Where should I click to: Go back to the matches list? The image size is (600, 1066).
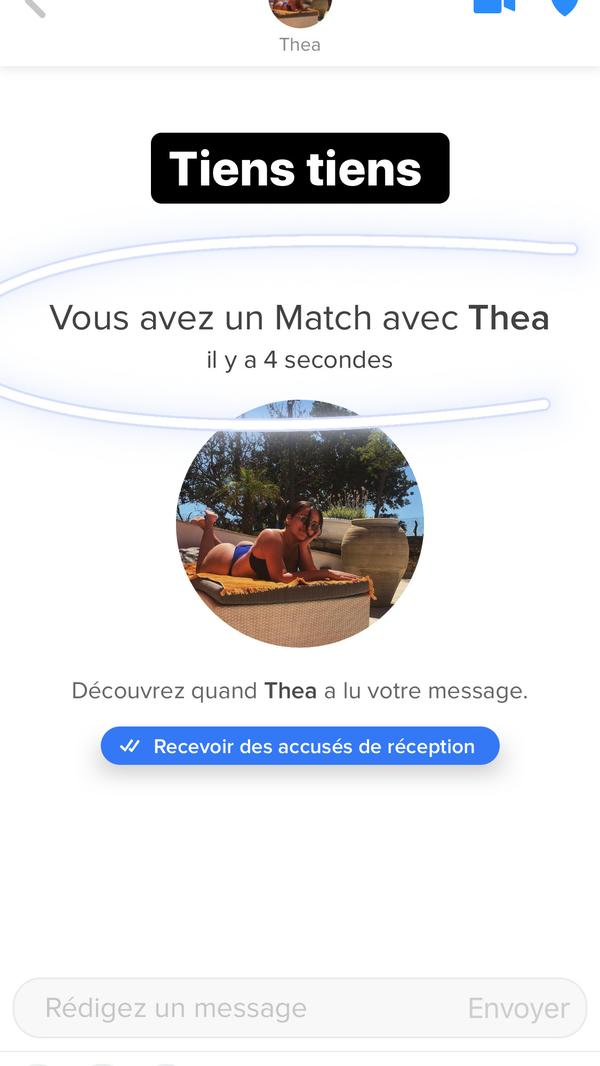coord(34,6)
